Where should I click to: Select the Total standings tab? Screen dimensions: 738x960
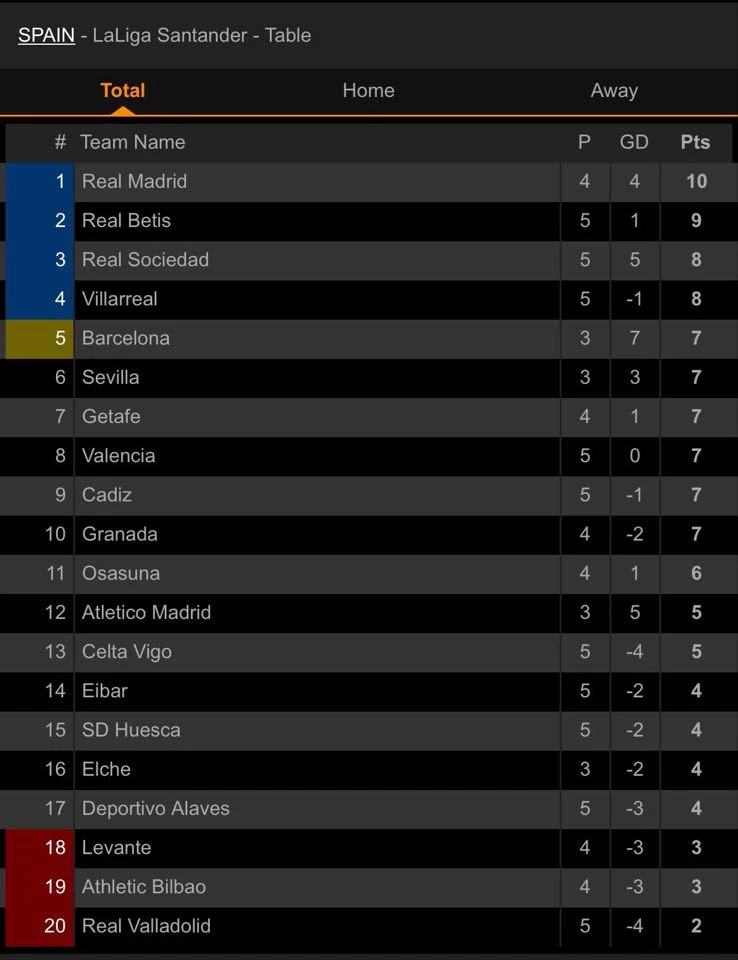tap(122, 90)
